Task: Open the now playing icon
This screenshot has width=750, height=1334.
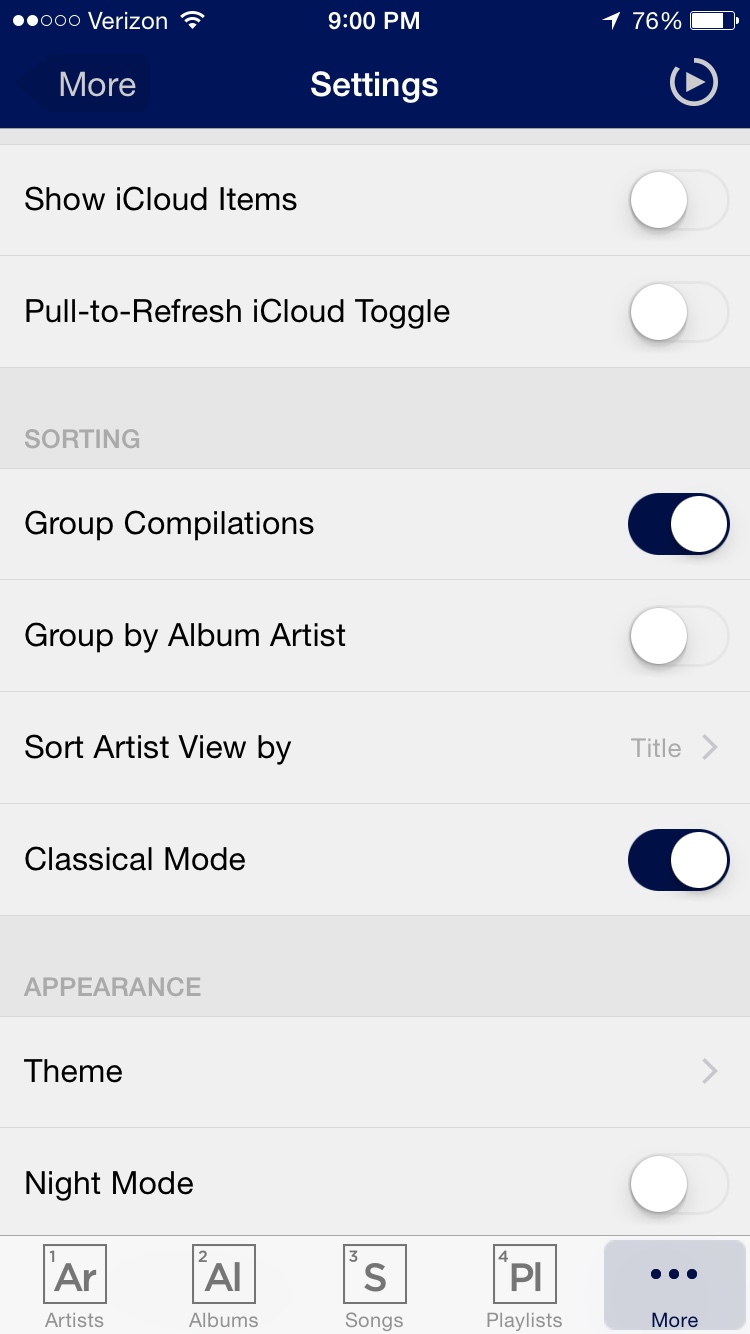Action: [693, 83]
